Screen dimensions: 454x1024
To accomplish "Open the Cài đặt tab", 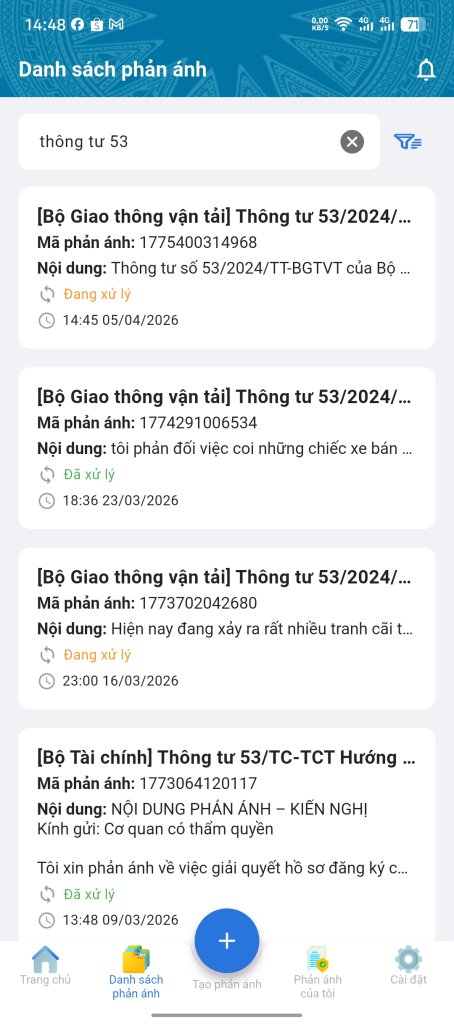I will (408, 966).
